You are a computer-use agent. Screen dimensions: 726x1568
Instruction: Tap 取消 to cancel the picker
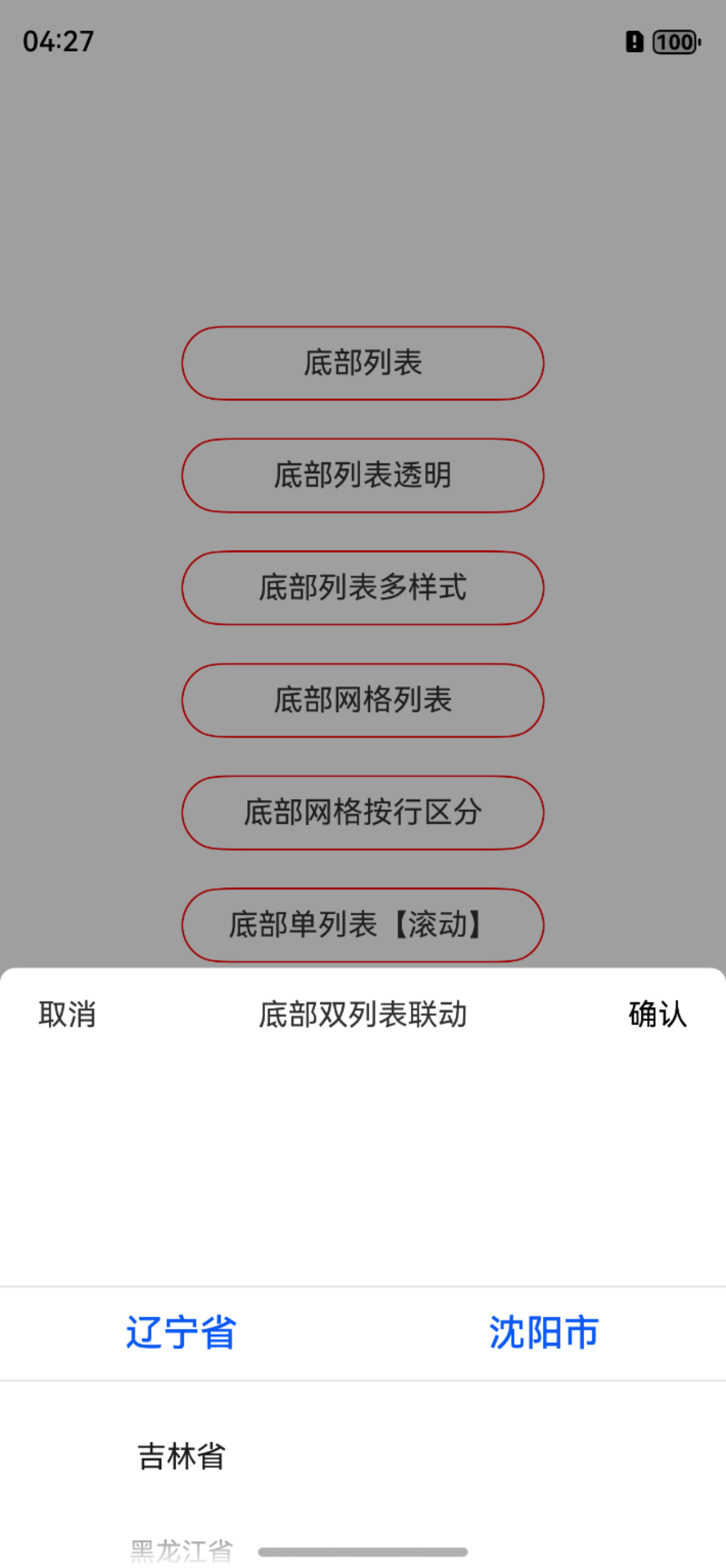tap(67, 1015)
